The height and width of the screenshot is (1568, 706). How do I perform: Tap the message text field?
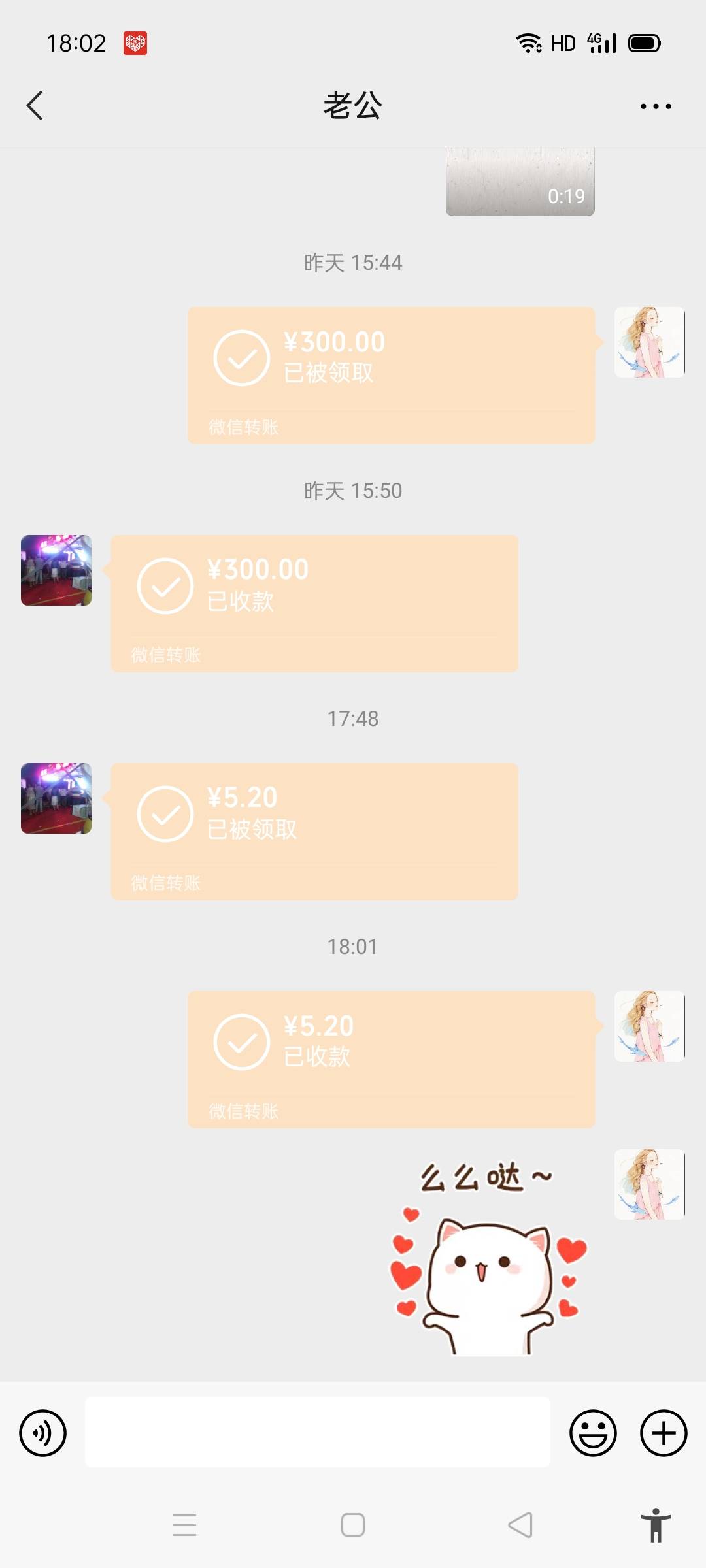[x=317, y=1432]
